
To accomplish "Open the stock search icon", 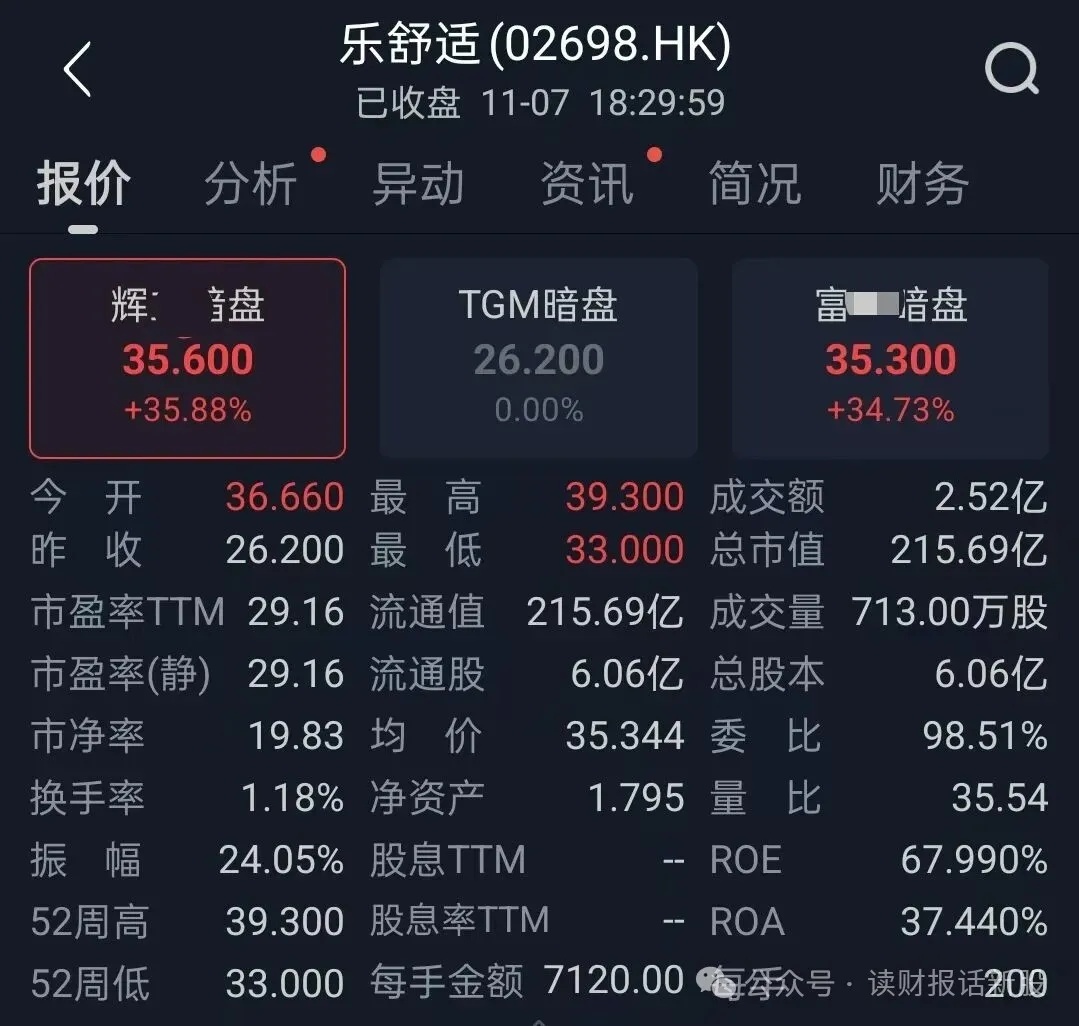I will click(1011, 70).
